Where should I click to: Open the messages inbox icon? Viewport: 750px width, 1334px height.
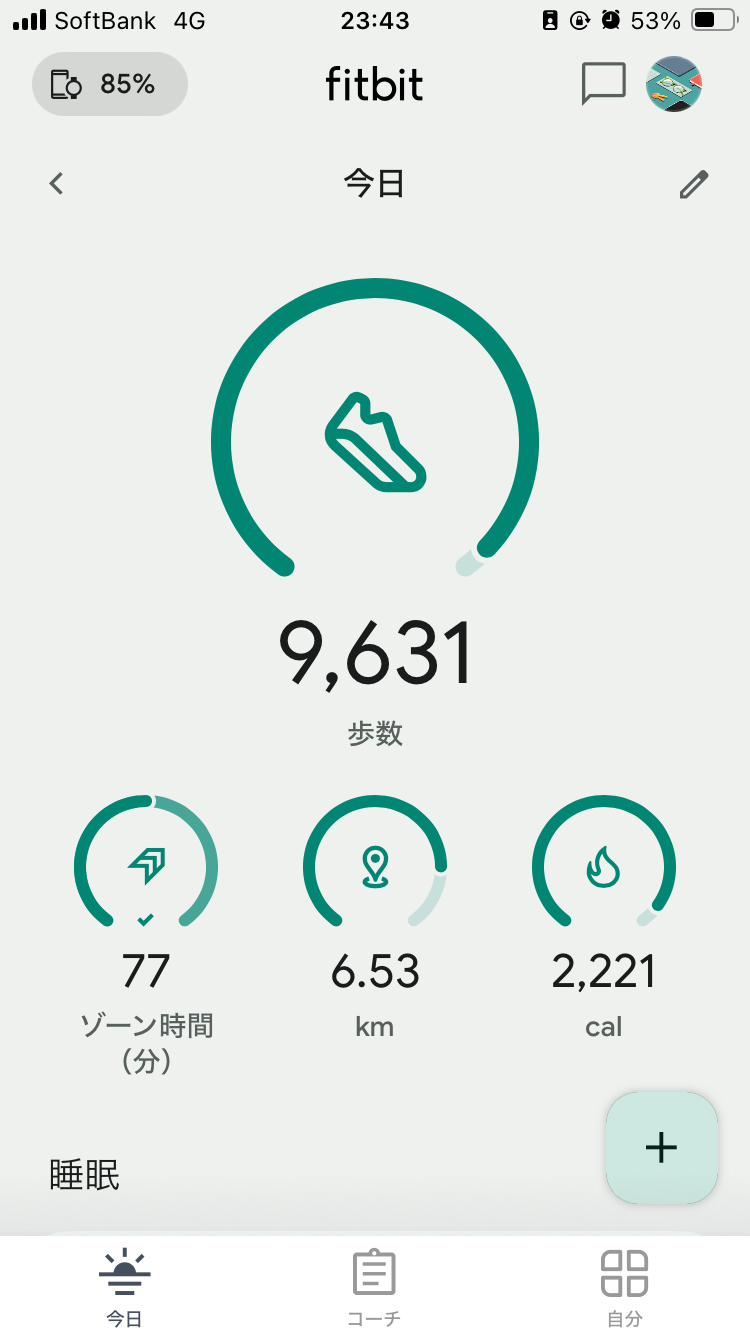pyautogui.click(x=603, y=84)
